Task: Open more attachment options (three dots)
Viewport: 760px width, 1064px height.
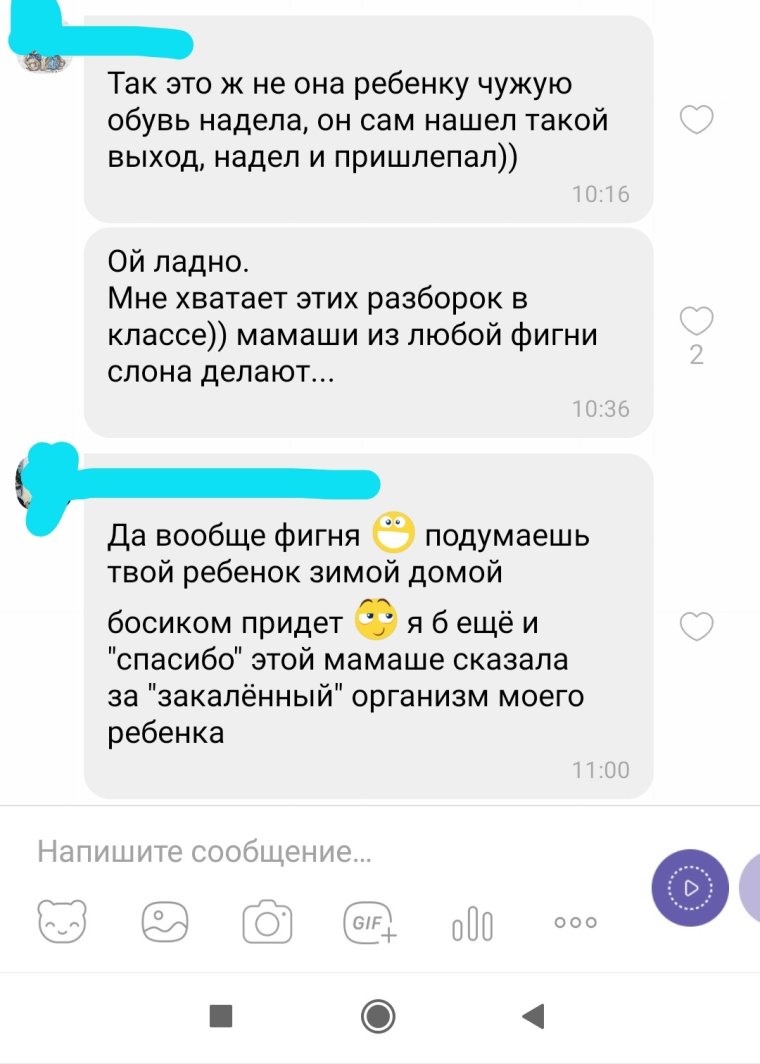Action: click(x=575, y=922)
